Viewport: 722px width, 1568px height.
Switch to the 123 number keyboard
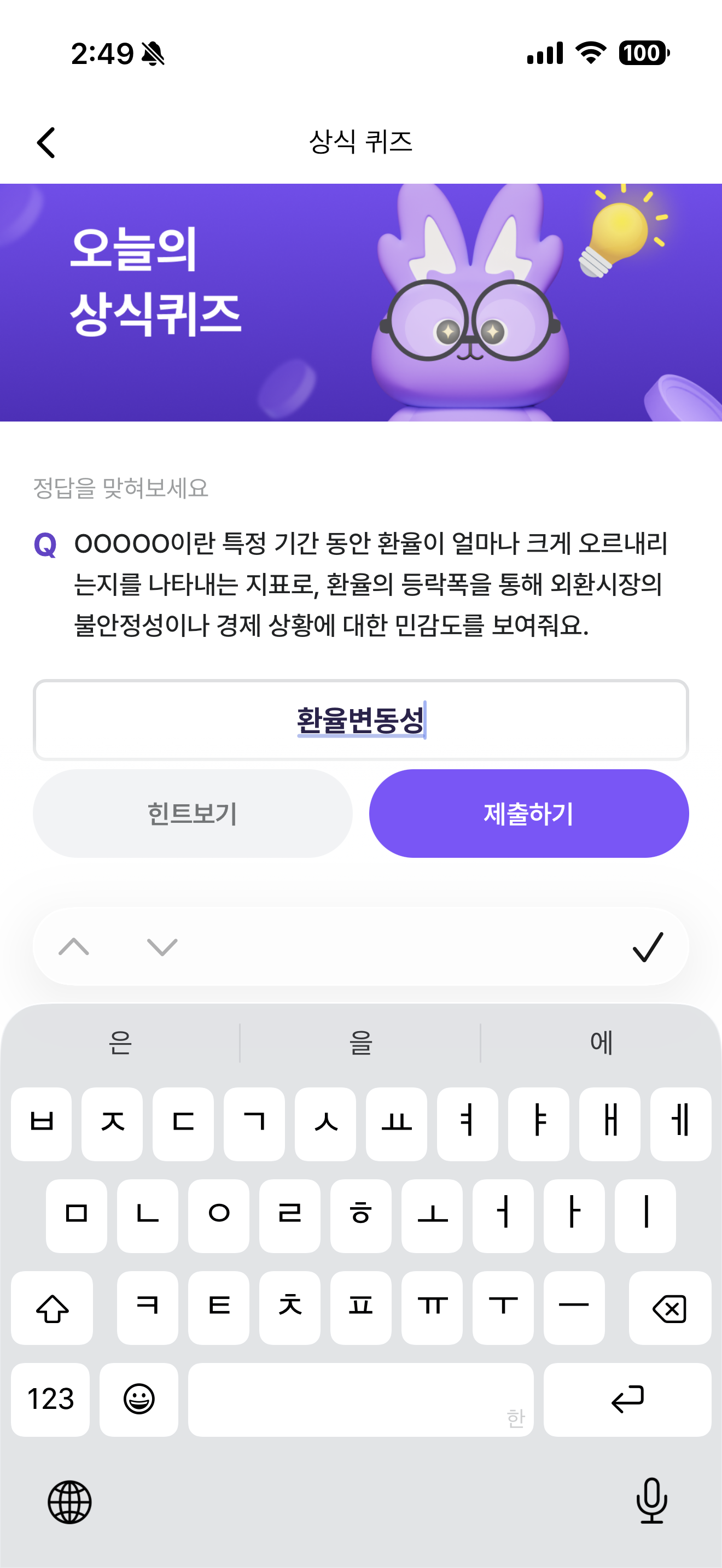50,1400
